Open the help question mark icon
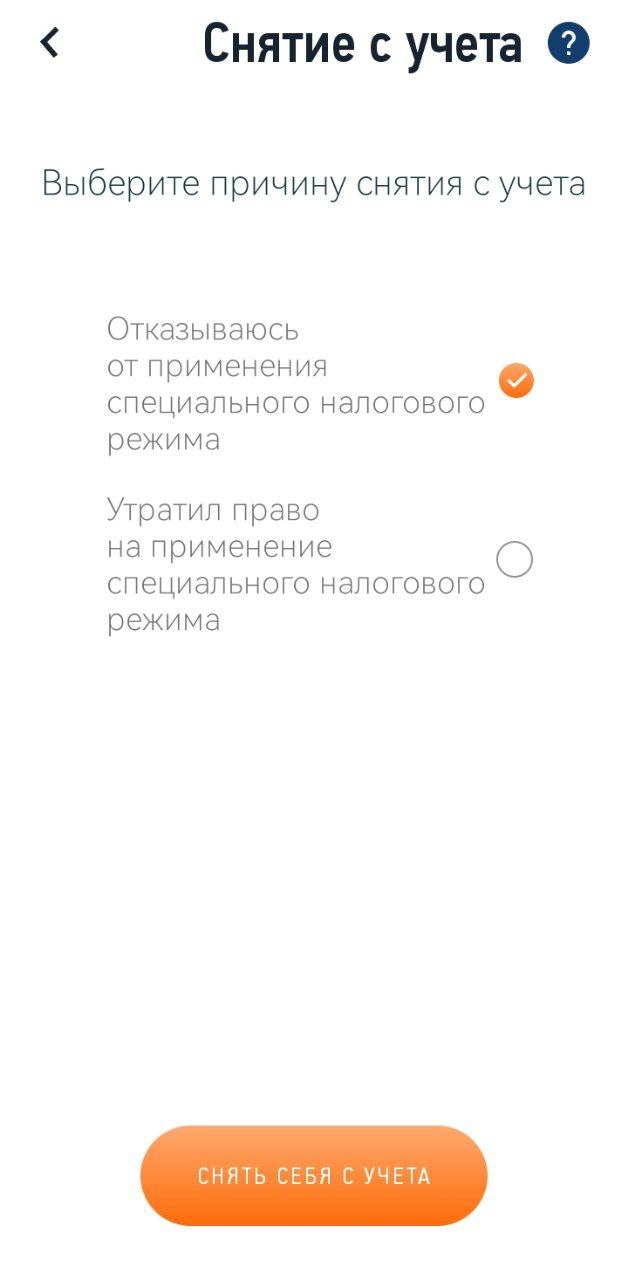Image resolution: width=628 pixels, height=1280 pixels. [x=569, y=43]
